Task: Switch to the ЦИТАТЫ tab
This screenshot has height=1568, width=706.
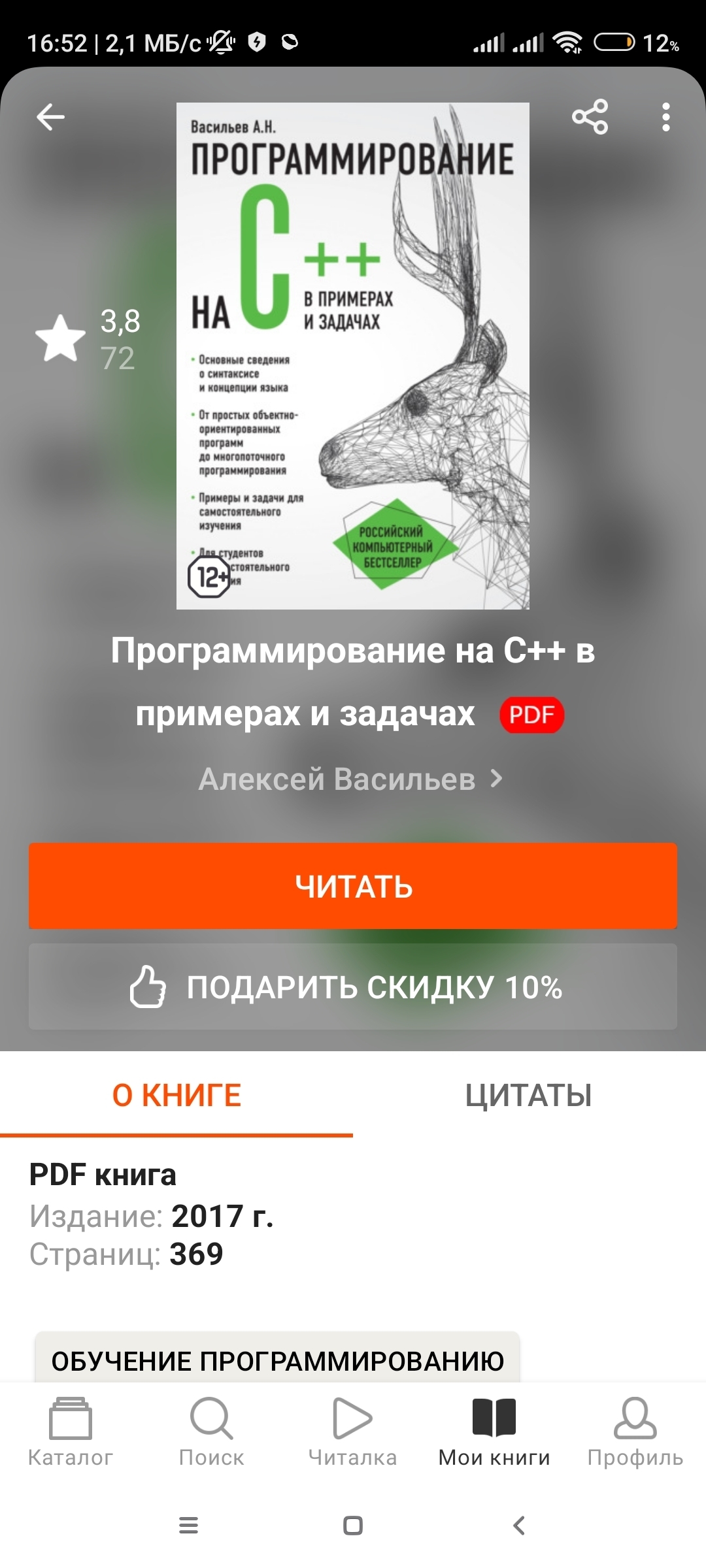Action: [528, 1095]
